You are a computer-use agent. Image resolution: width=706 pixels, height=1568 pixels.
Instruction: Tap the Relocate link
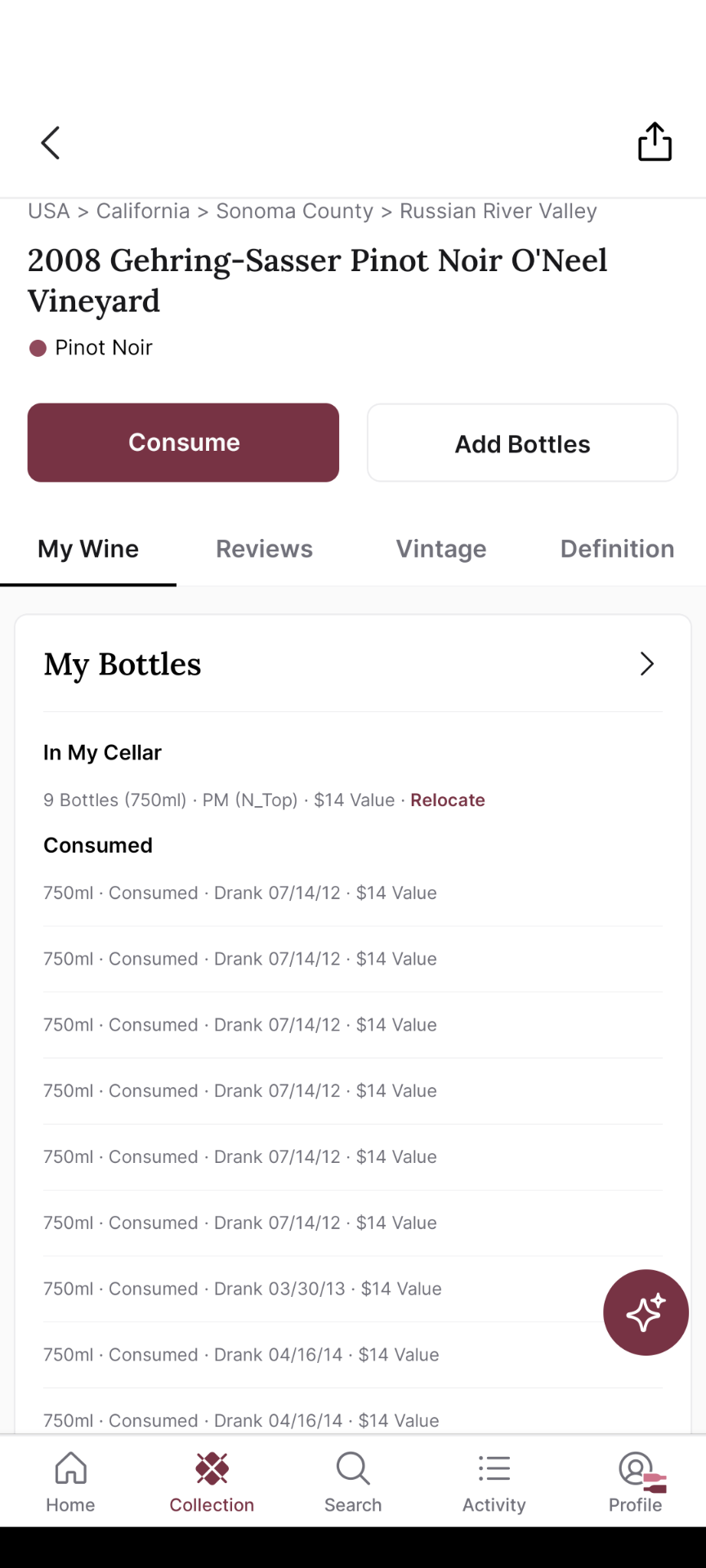tap(448, 800)
